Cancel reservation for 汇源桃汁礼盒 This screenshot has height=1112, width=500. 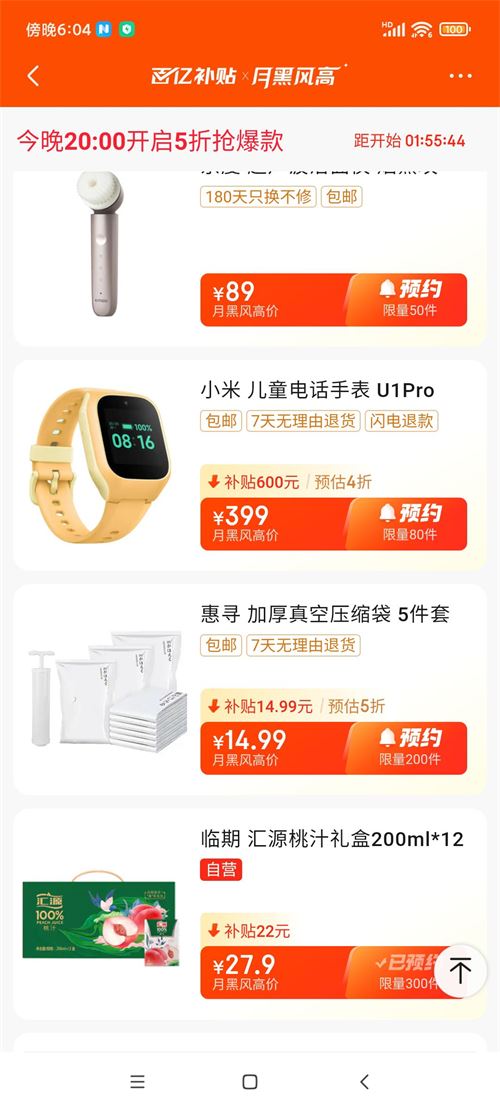click(x=397, y=972)
